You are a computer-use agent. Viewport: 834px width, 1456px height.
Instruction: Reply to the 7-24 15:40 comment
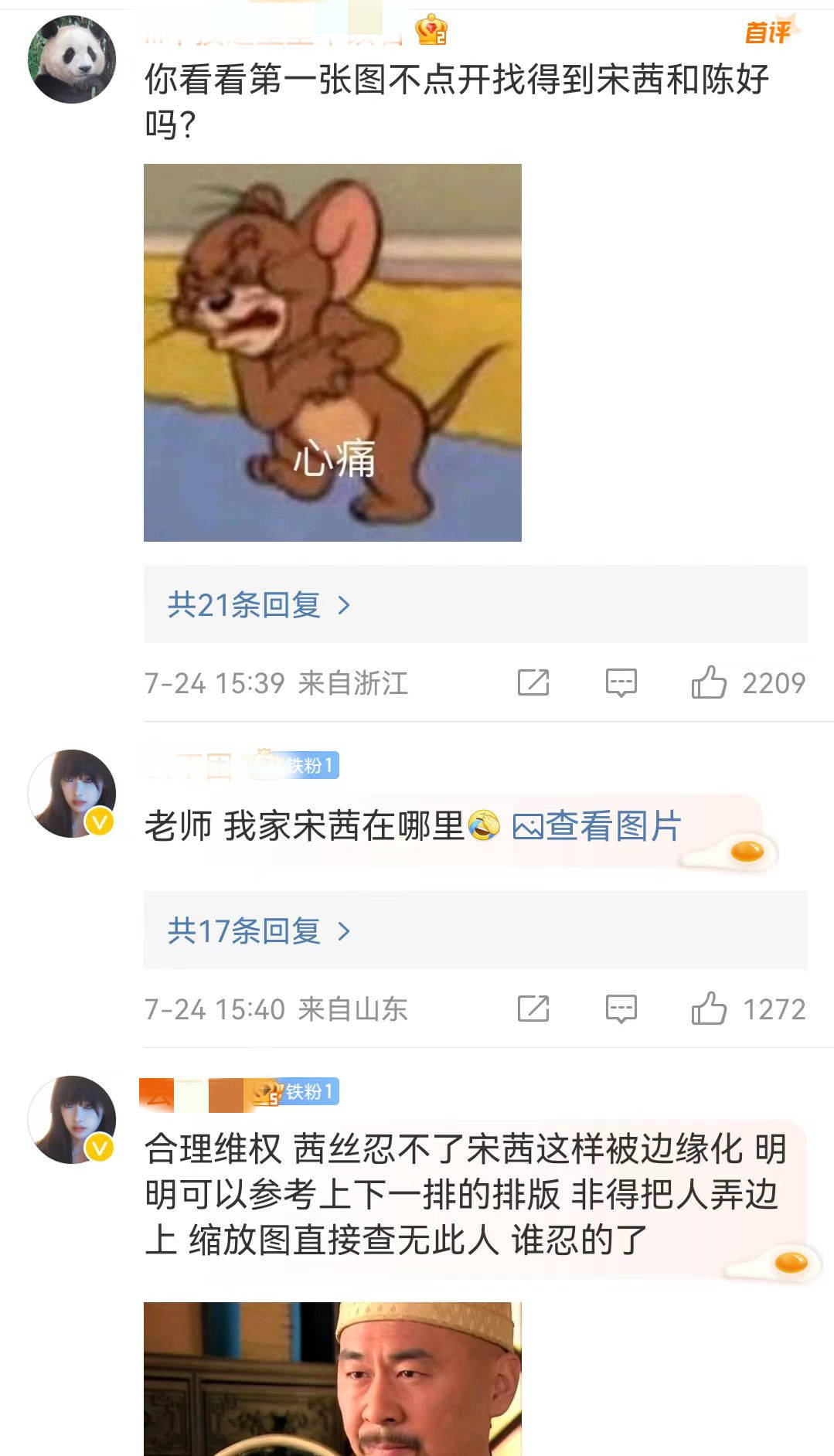coord(621,1009)
